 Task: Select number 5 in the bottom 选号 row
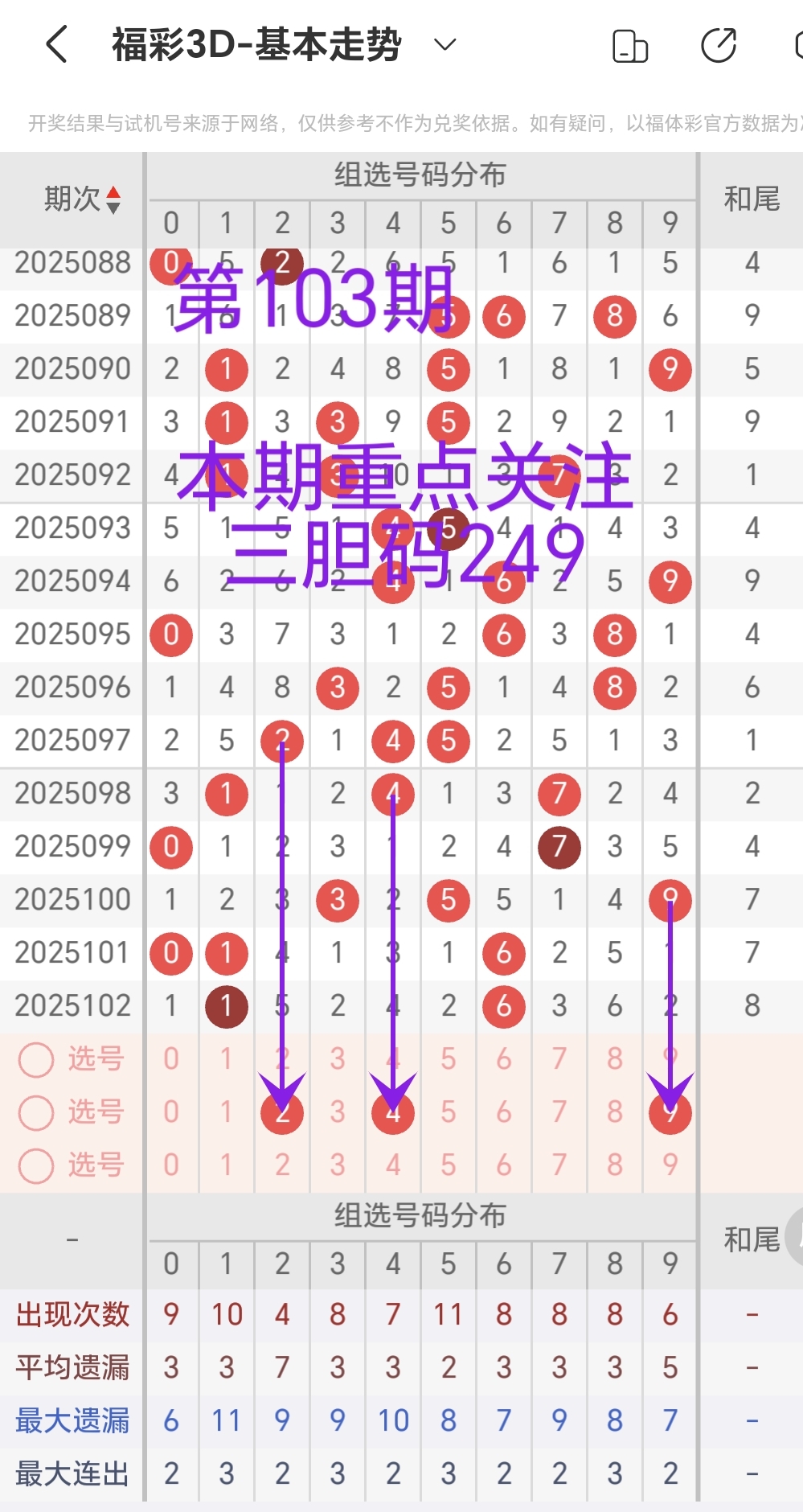[x=448, y=1165]
